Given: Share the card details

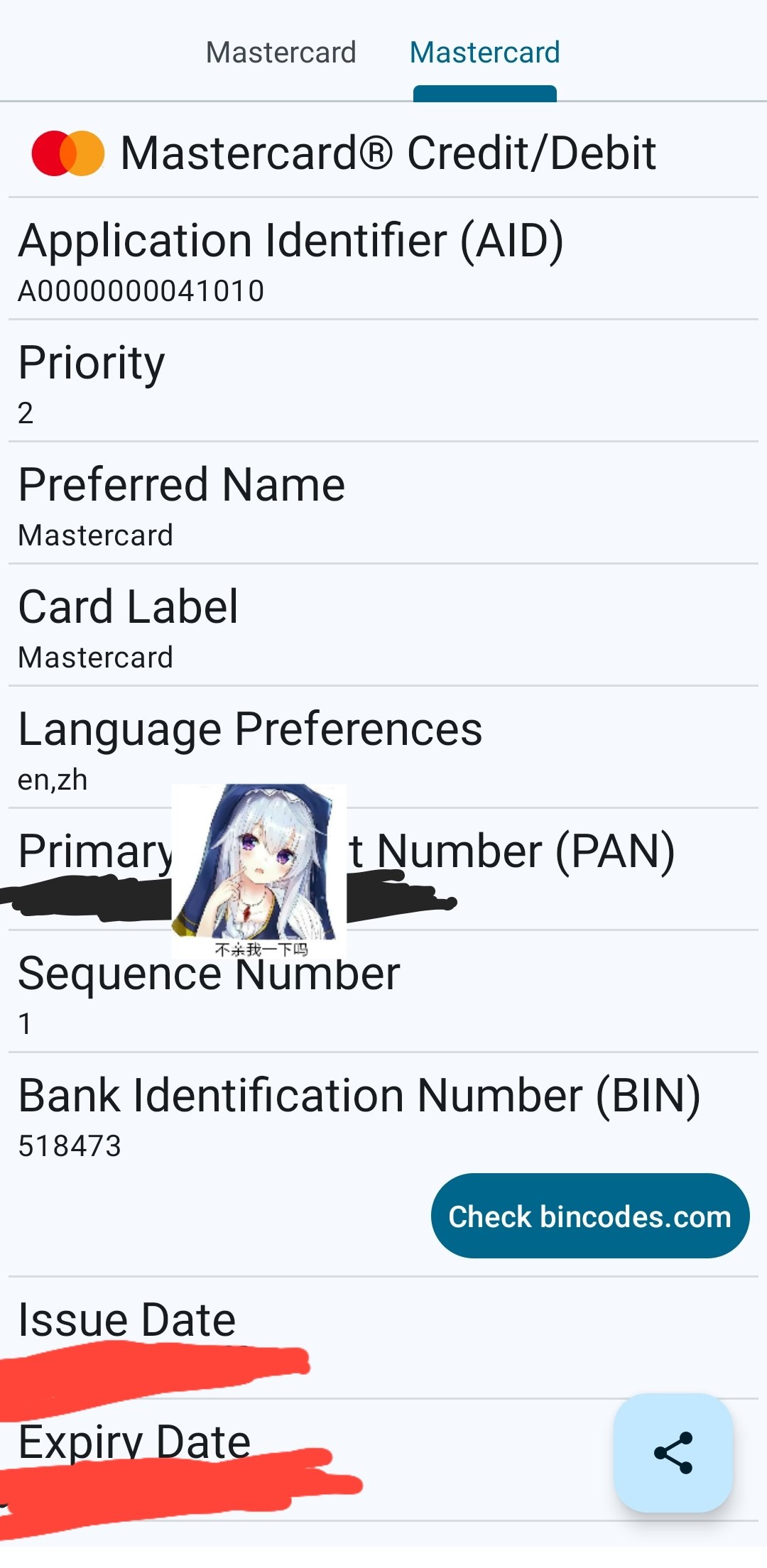Looking at the screenshot, I should point(673,1452).
